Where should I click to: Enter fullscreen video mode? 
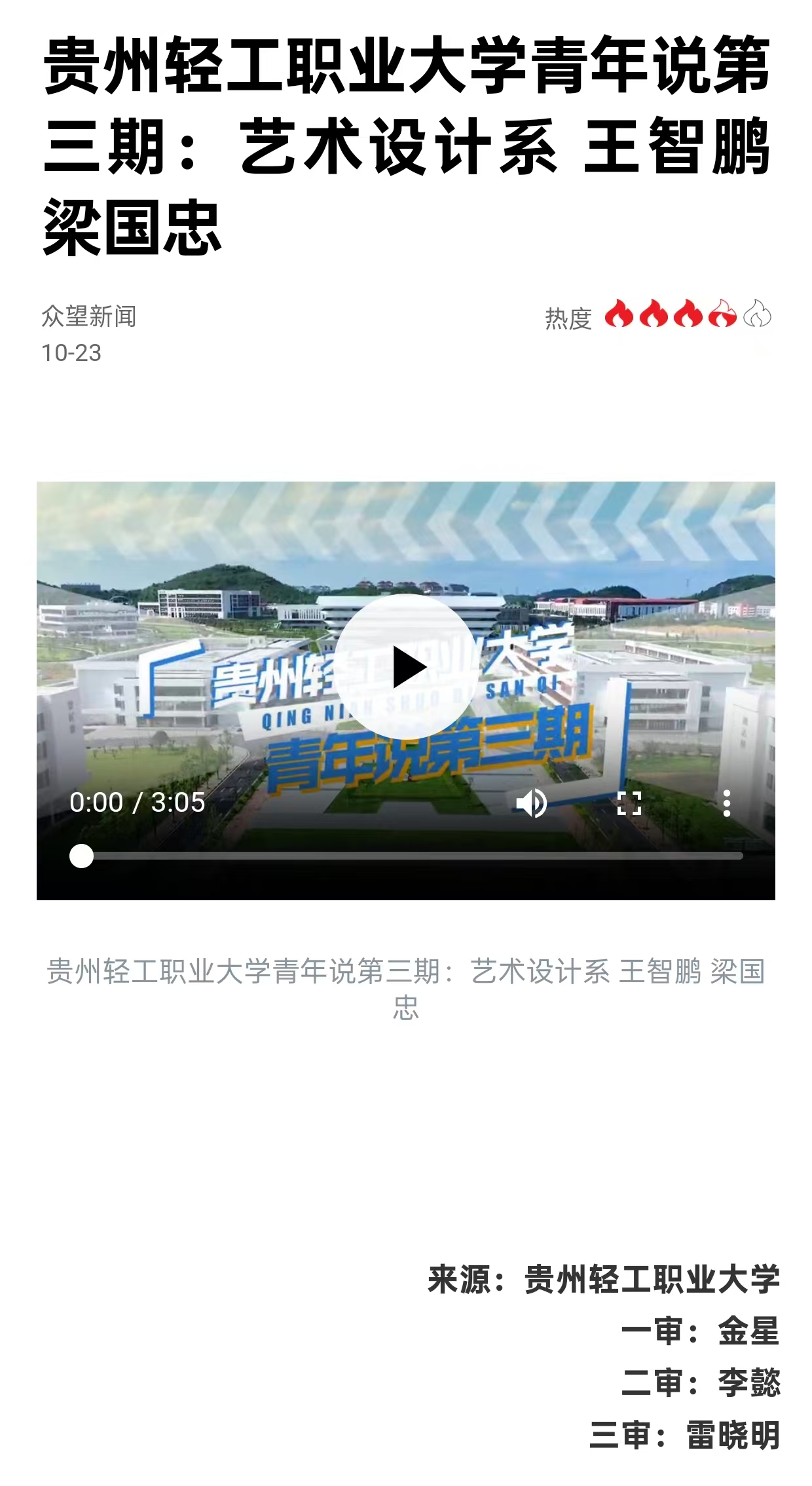(x=629, y=803)
